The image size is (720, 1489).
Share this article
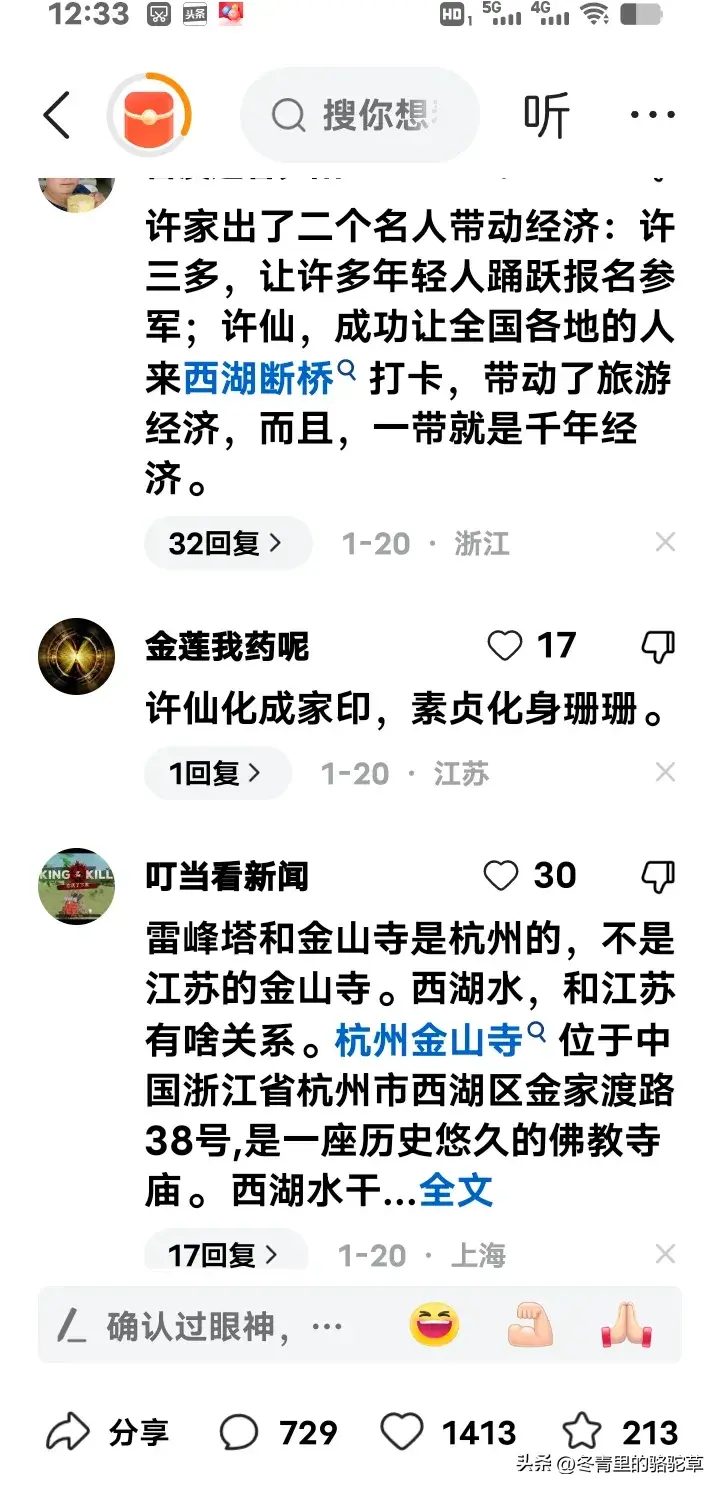(x=108, y=1432)
